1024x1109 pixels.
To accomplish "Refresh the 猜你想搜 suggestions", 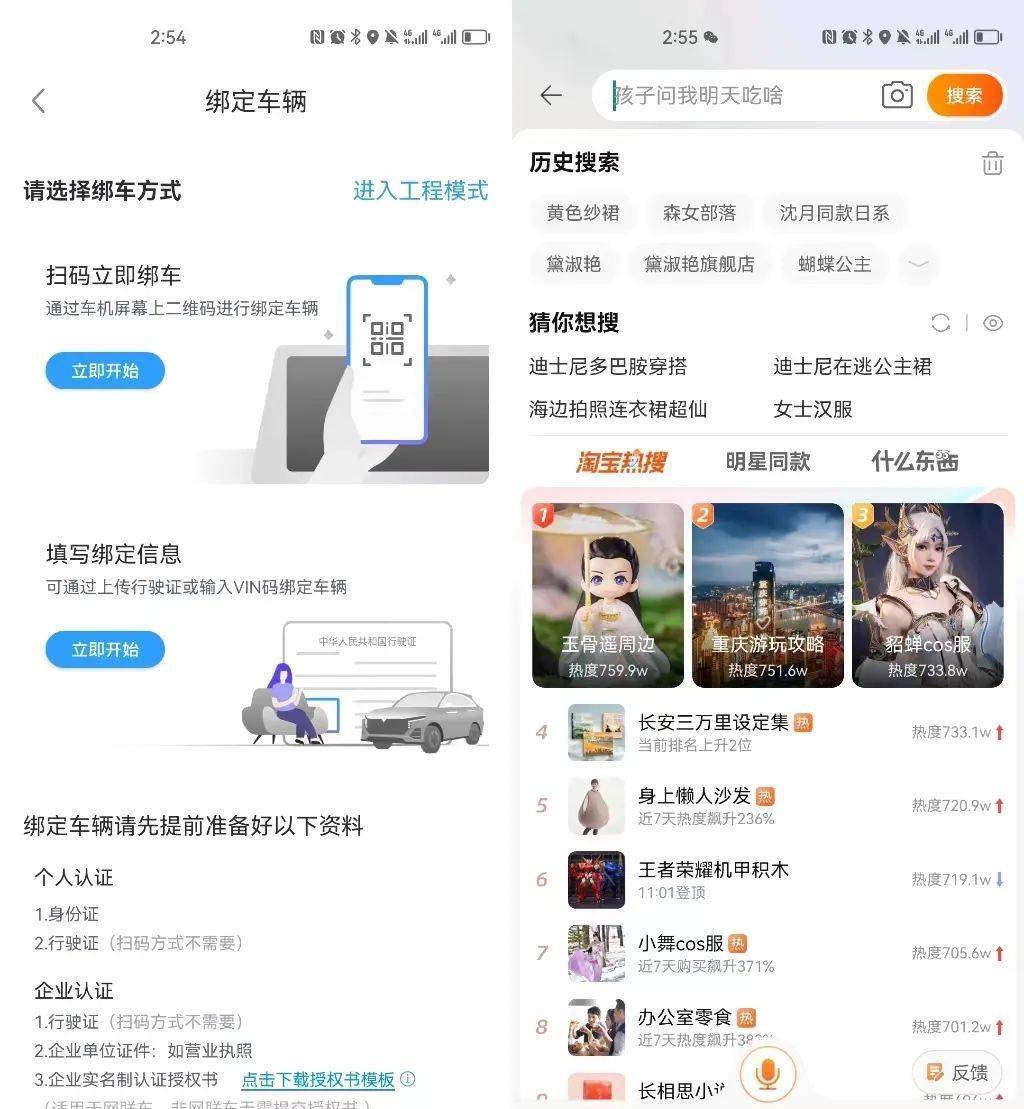I will click(940, 323).
